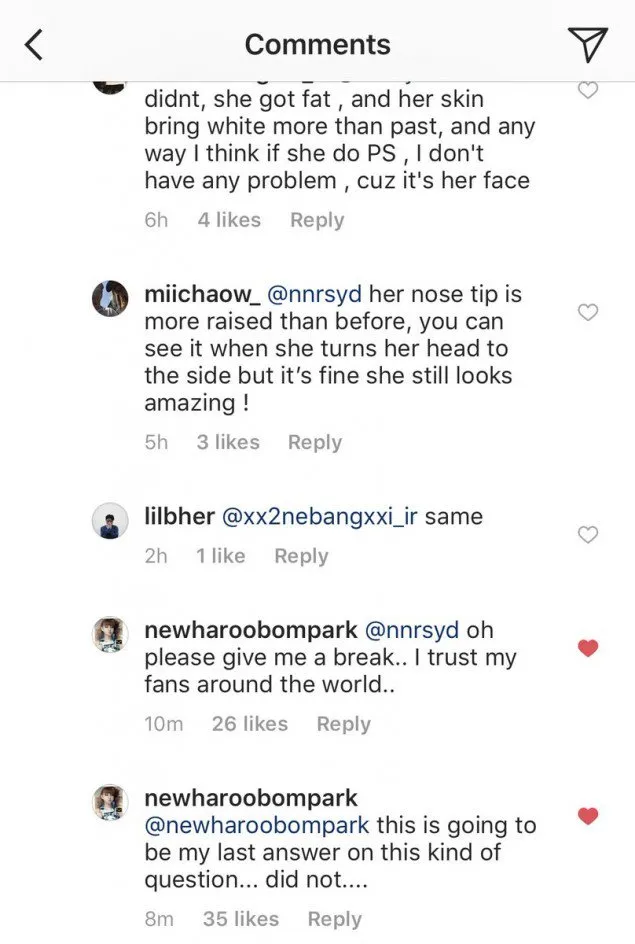Image resolution: width=635 pixels, height=944 pixels.
Task: Open the @newharoobompark mention in last comment
Action: coord(257,826)
